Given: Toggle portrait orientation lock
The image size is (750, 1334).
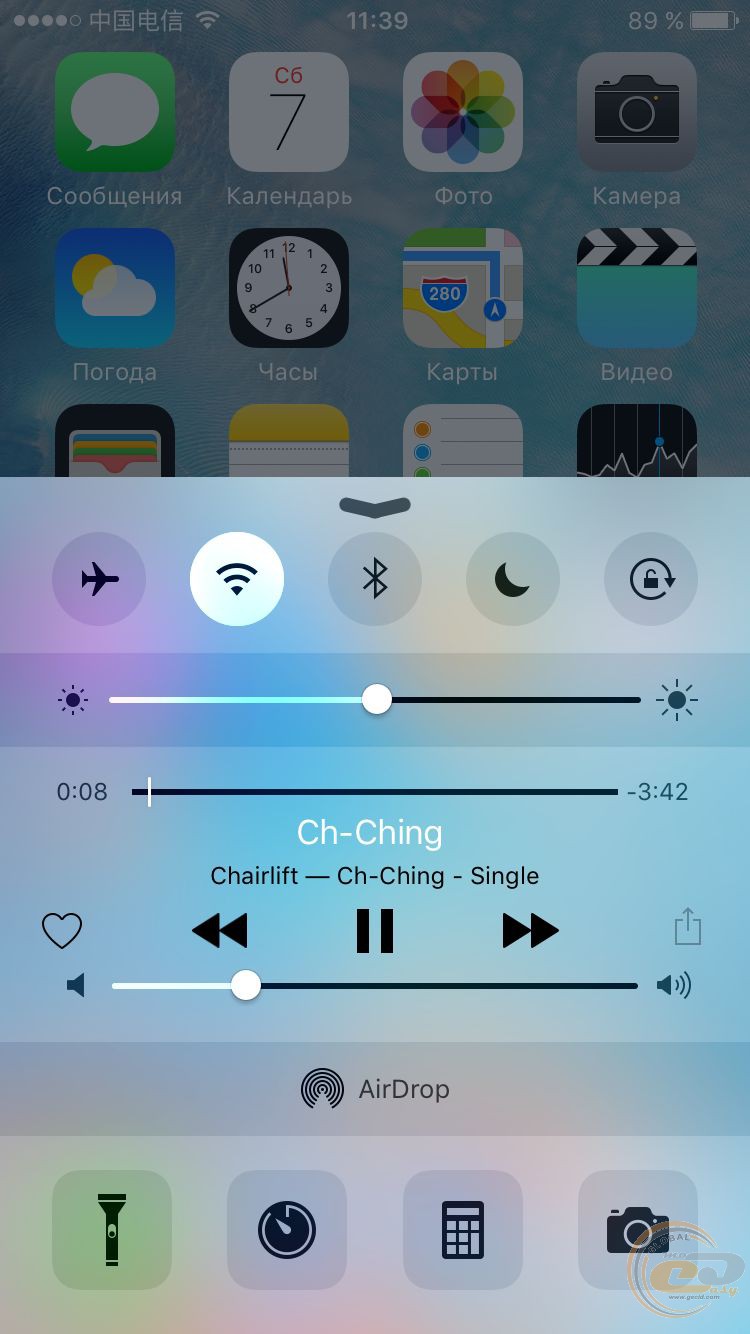Looking at the screenshot, I should pos(651,579).
